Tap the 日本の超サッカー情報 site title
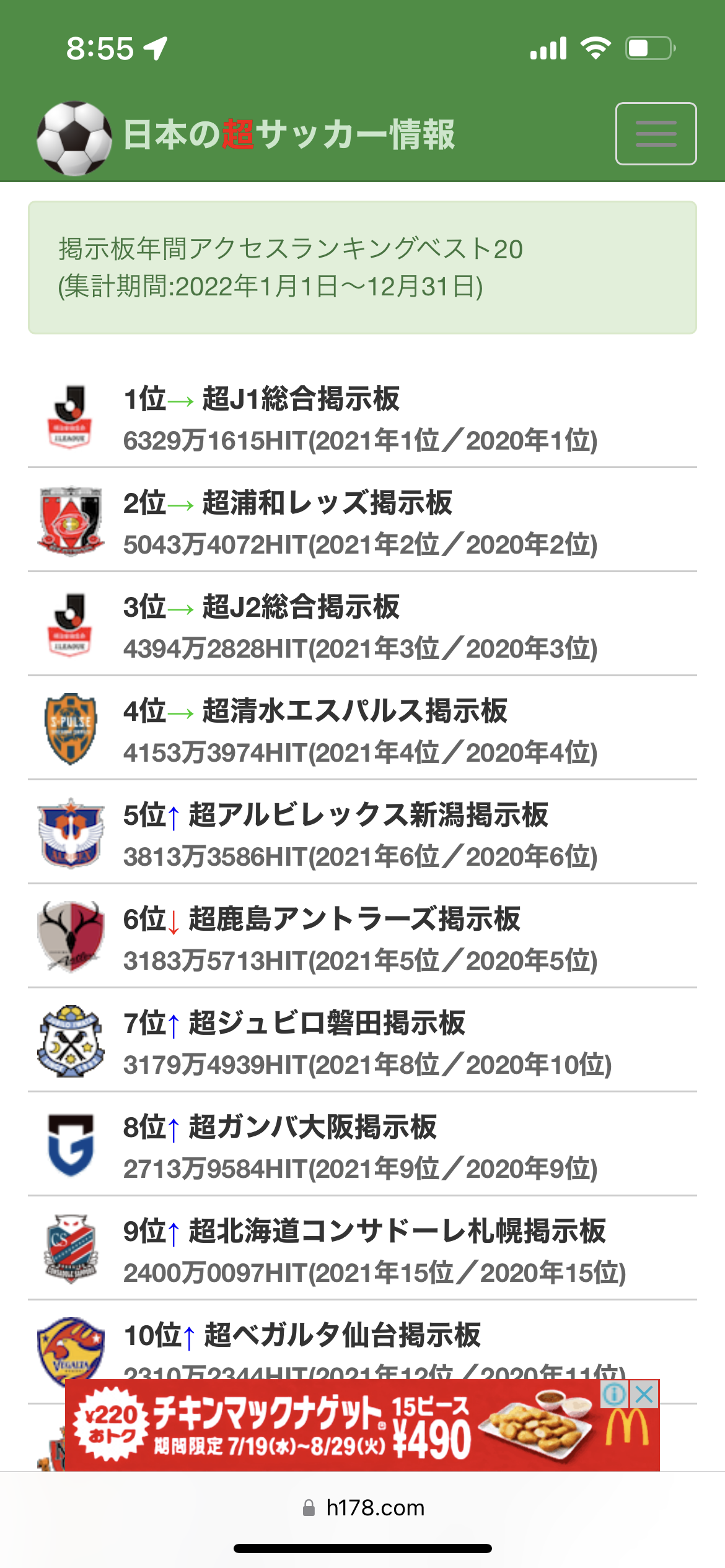This screenshot has width=725, height=1568. pyautogui.click(x=289, y=134)
